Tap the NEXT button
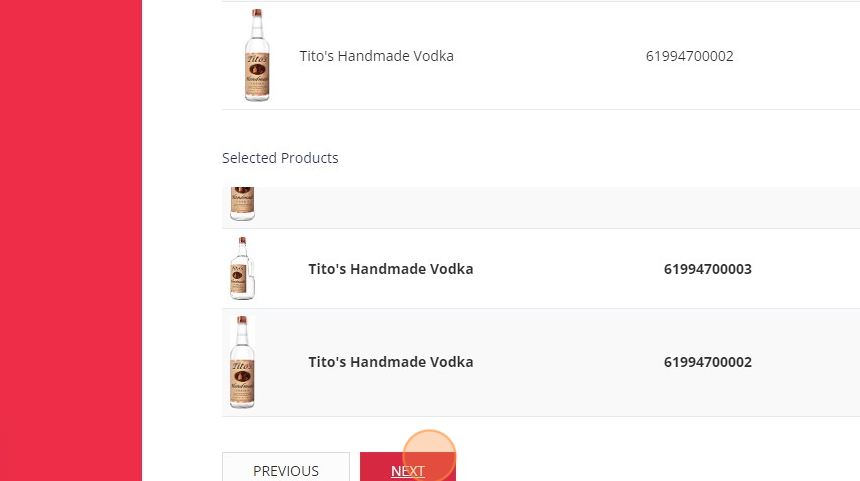Screen dimensions: 860x481 (x=407, y=468)
